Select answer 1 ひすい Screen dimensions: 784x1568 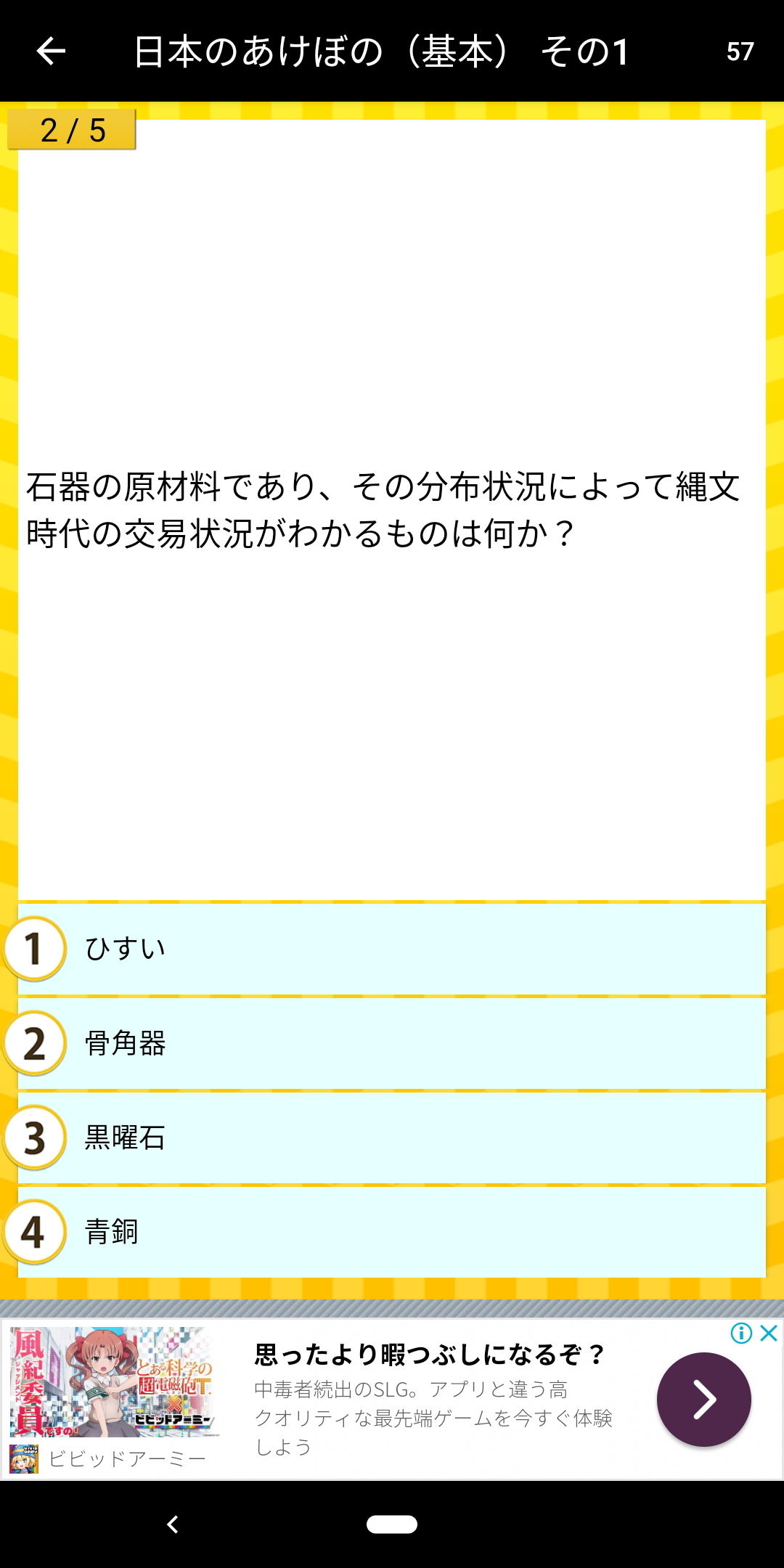point(392,949)
